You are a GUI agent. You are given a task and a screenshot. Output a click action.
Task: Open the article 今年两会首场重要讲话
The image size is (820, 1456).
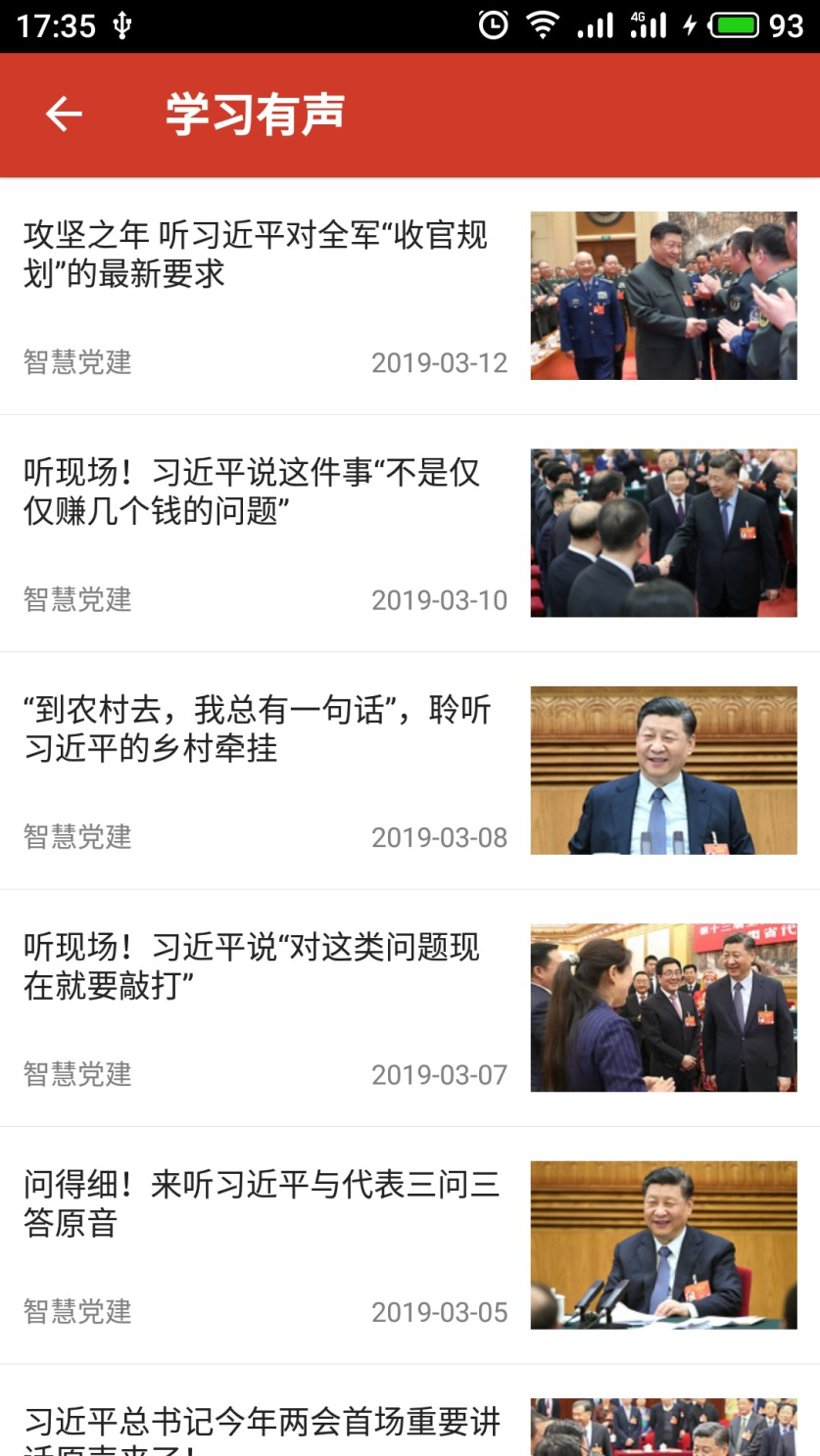263,1425
